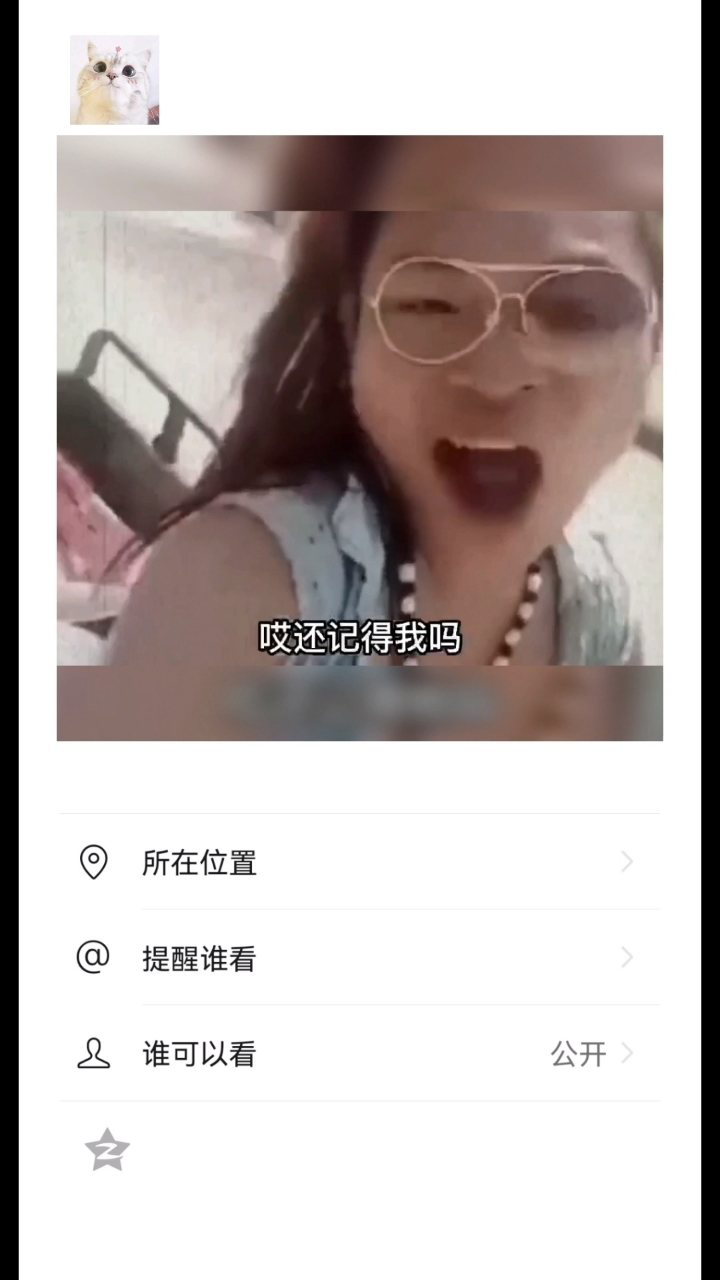Click the cat avatar thumbnail

pyautogui.click(x=115, y=80)
